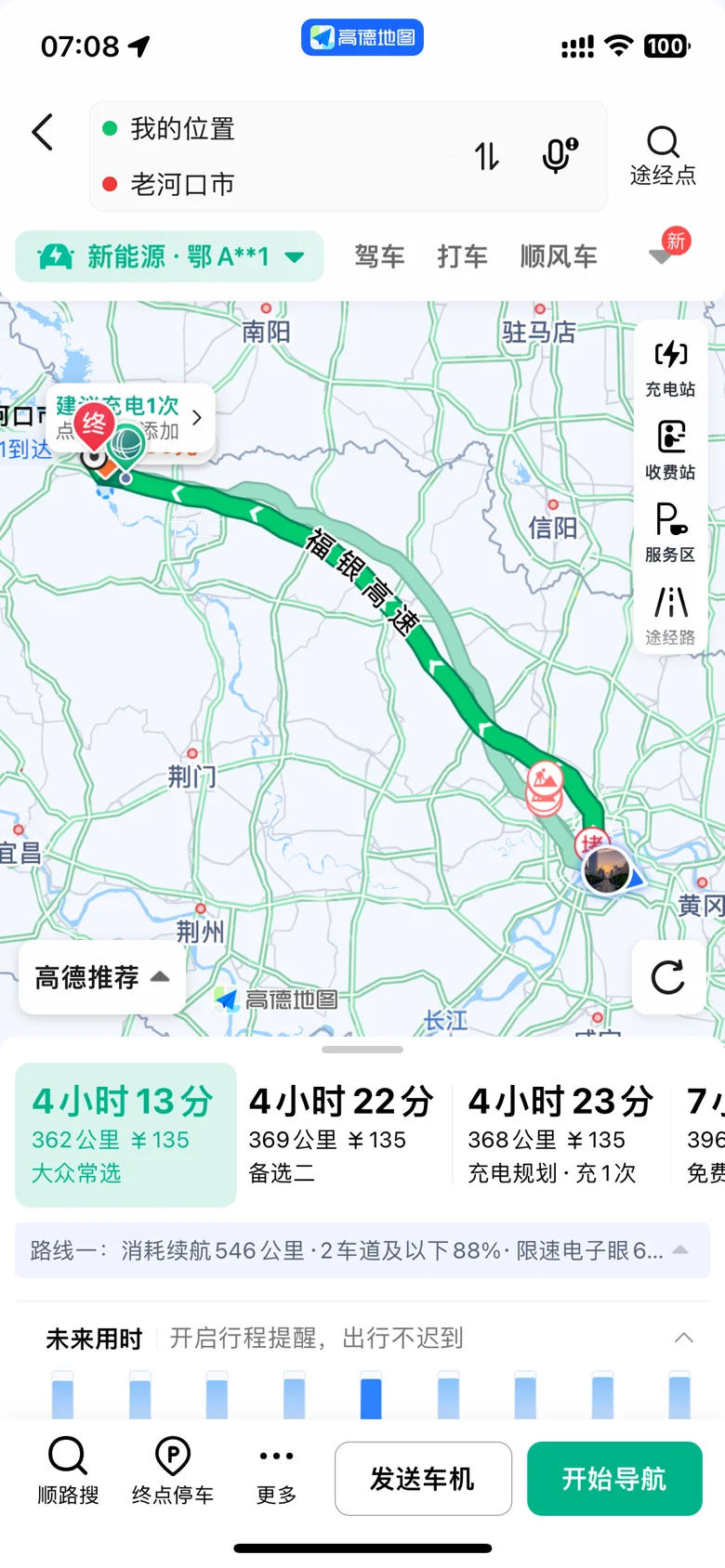
Task: Go back using the top-left arrow
Action: click(43, 133)
